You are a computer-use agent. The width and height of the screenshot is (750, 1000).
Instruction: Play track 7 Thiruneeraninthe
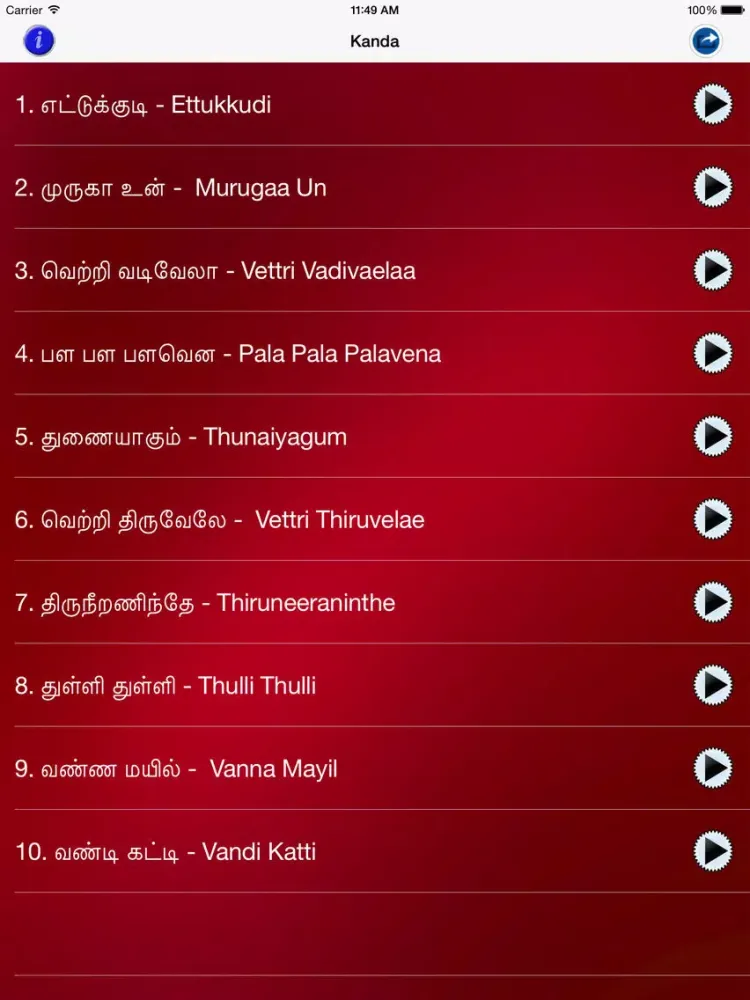(x=713, y=602)
